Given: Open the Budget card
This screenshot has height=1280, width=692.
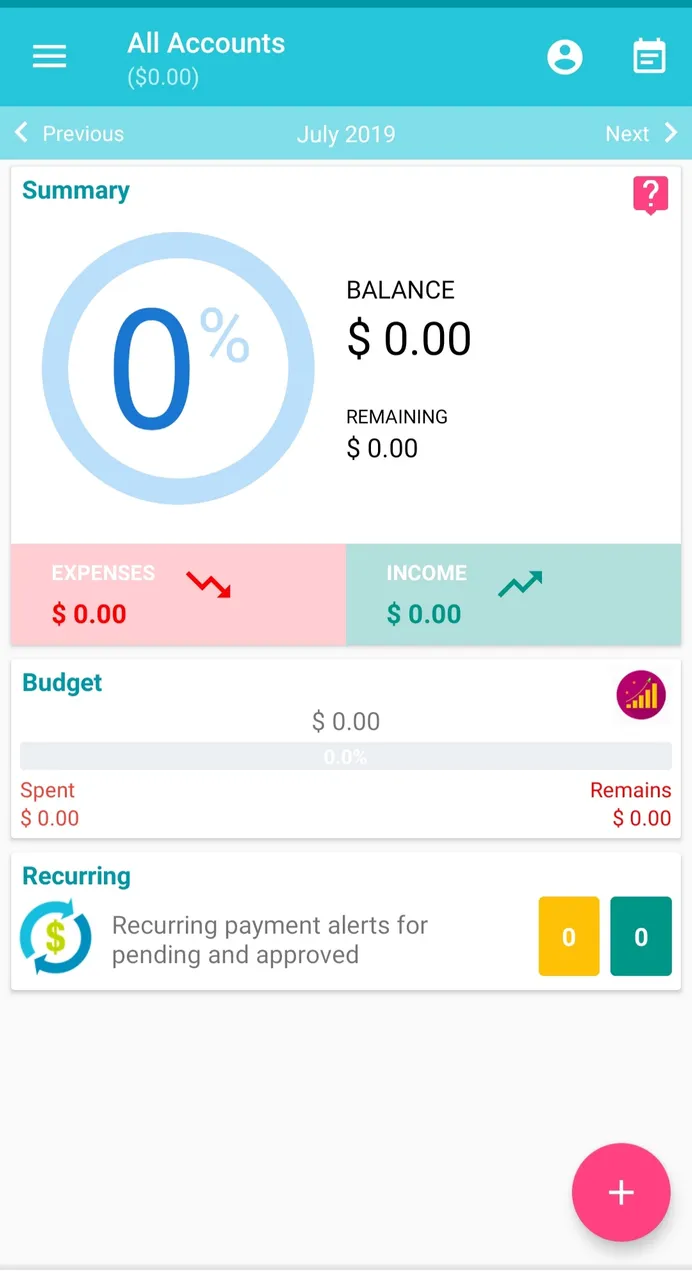Looking at the screenshot, I should pyautogui.click(x=345, y=750).
